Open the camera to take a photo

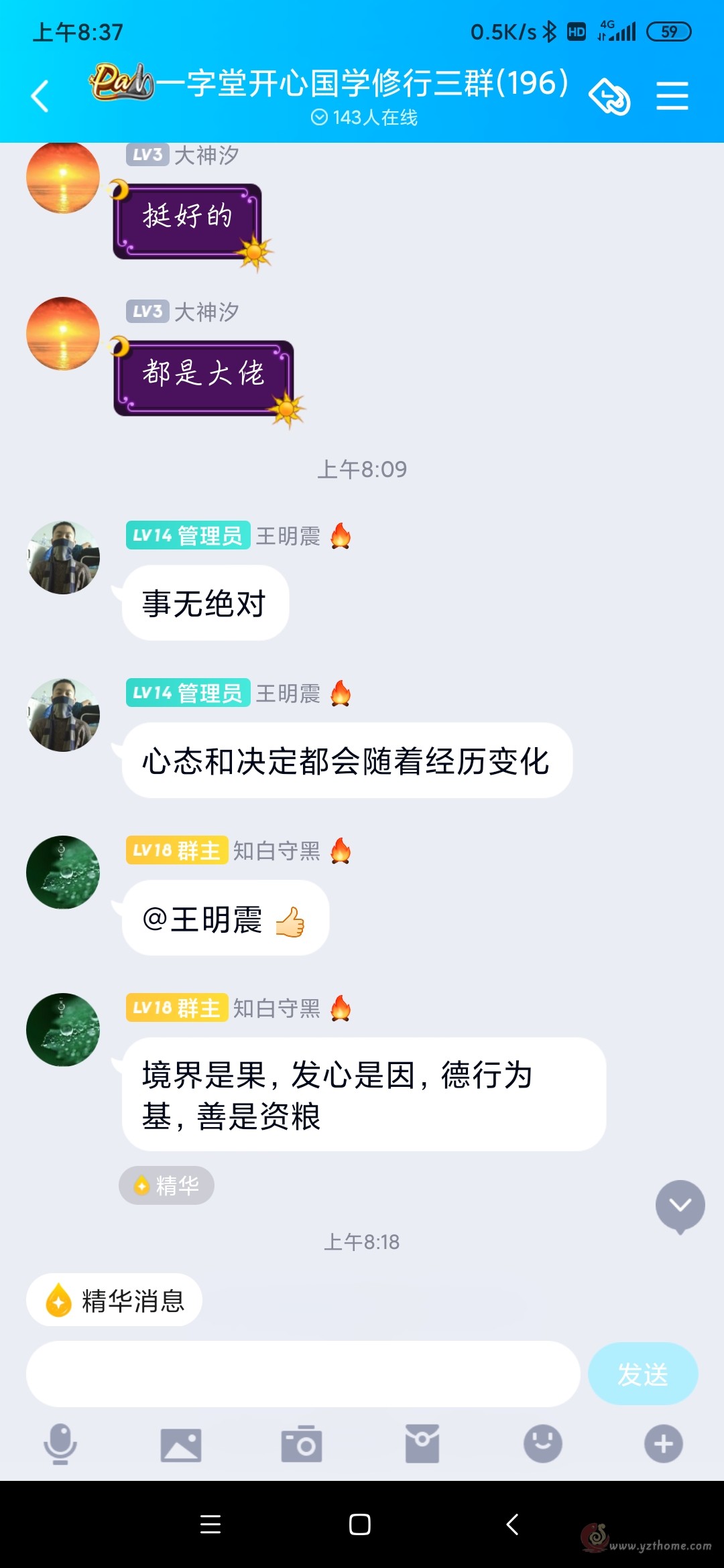[x=302, y=1444]
